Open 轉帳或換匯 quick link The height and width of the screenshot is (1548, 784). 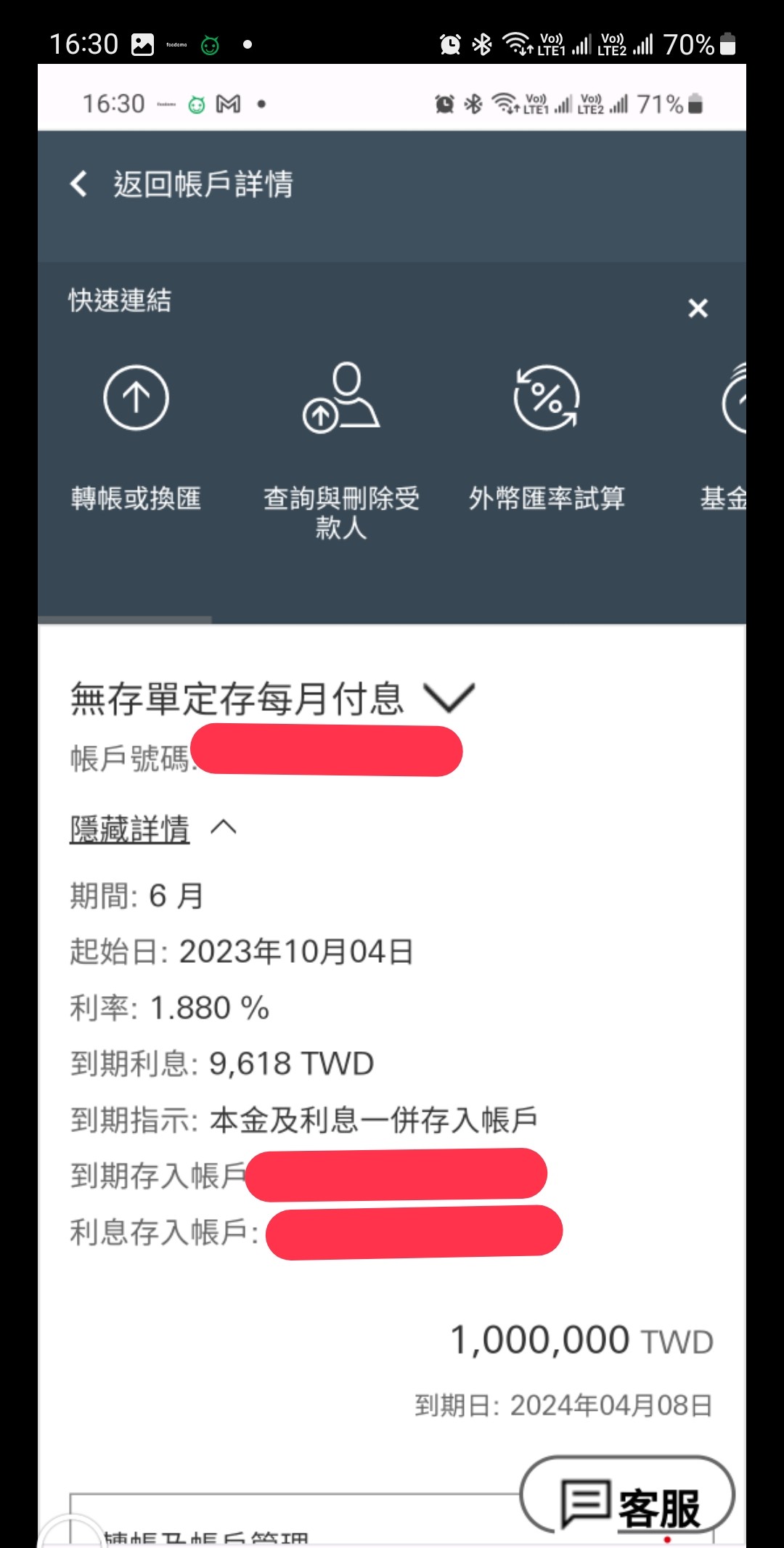136,436
